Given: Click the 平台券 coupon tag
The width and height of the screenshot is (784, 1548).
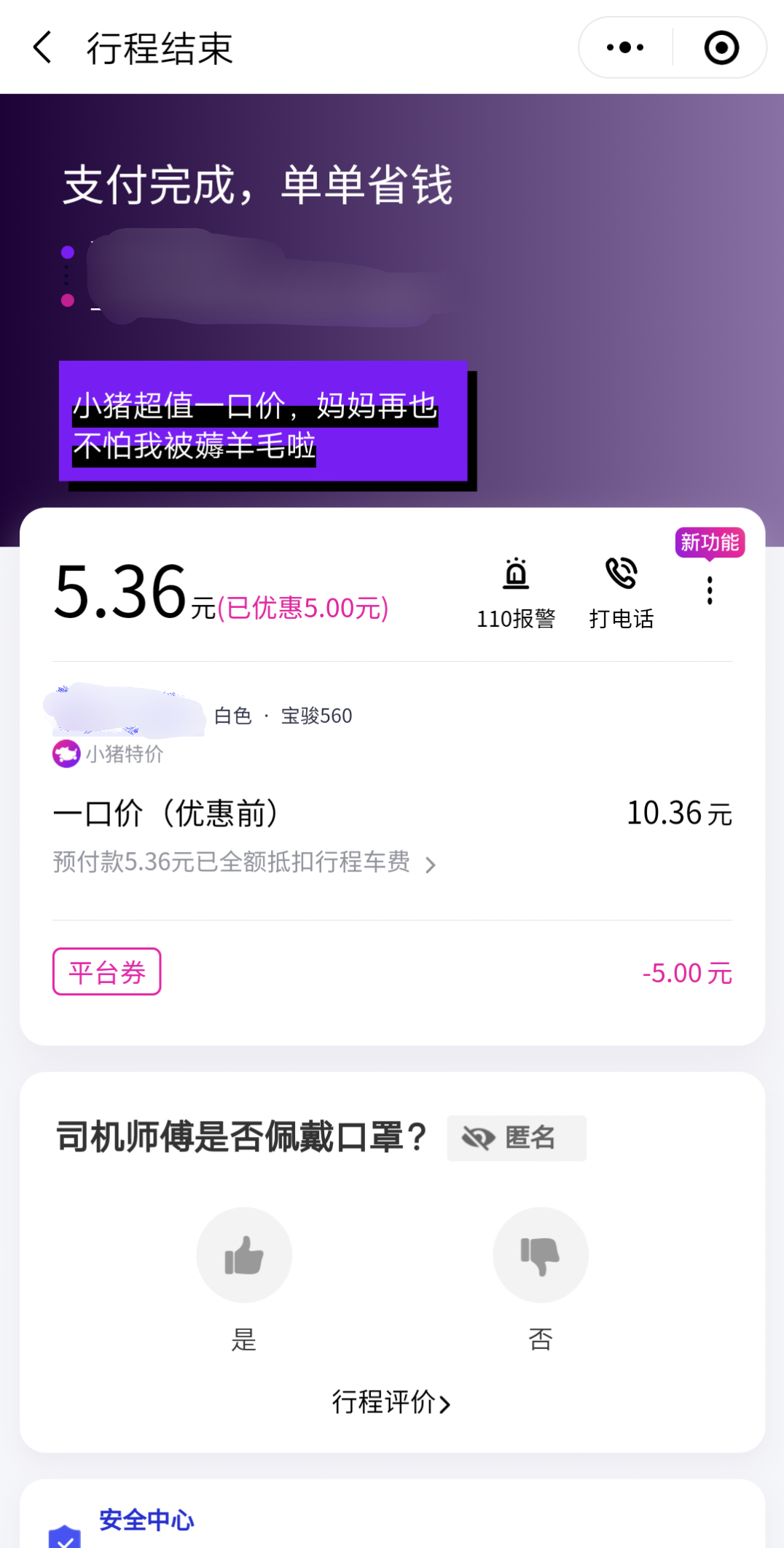Looking at the screenshot, I should coord(106,972).
